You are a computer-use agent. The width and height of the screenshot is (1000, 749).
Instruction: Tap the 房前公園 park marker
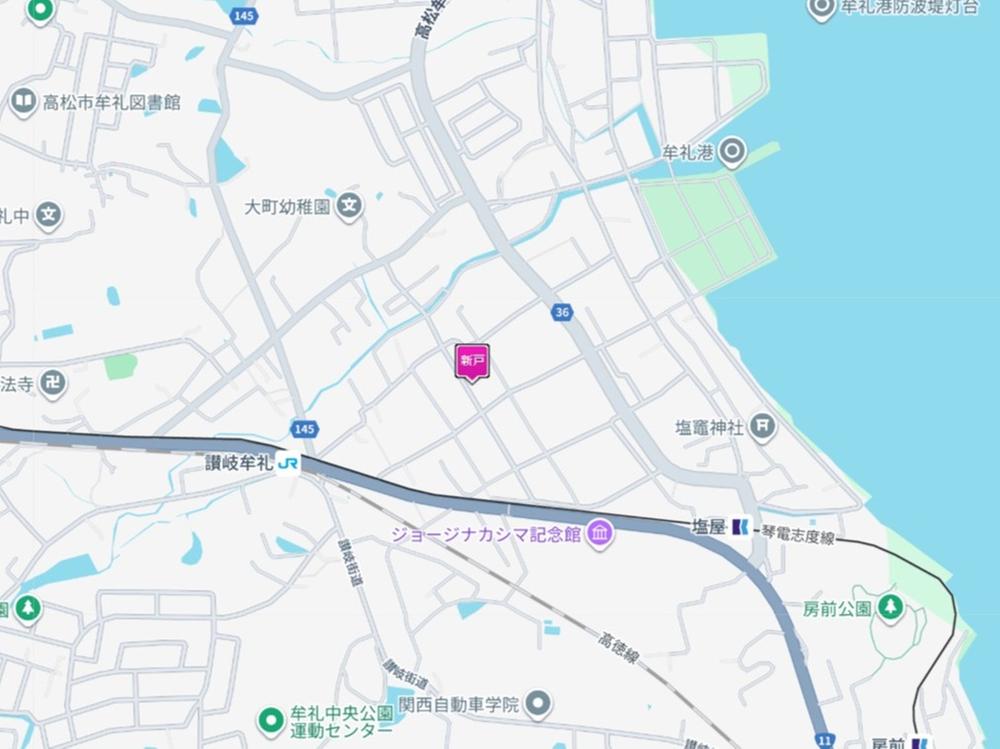[x=890, y=607]
